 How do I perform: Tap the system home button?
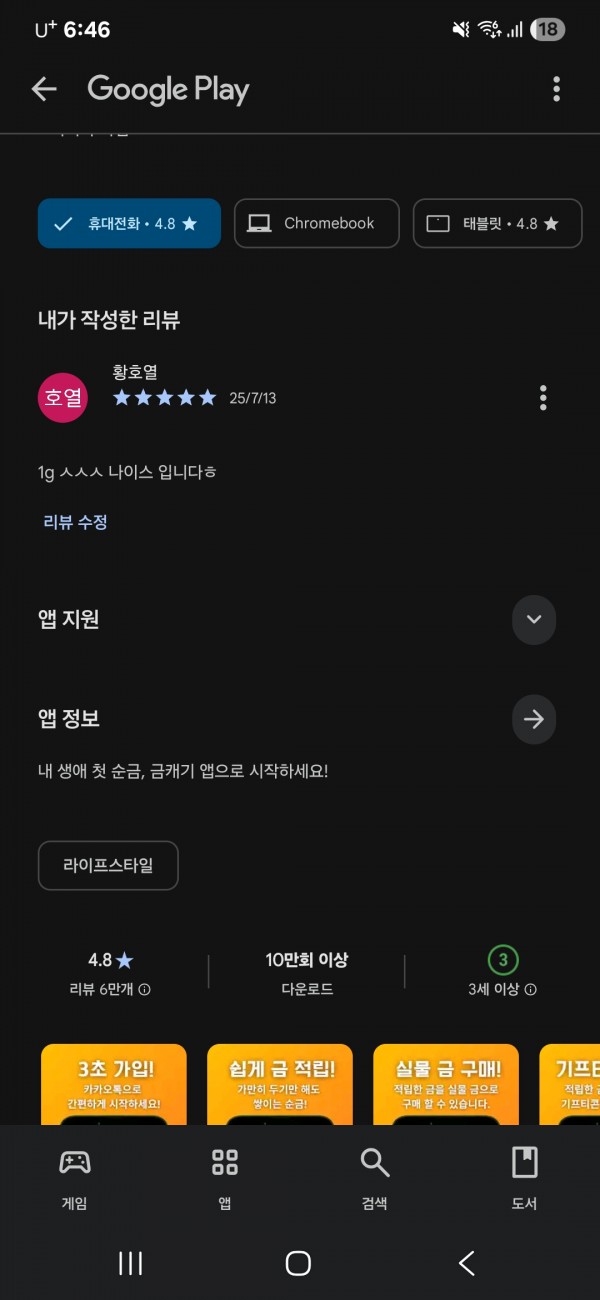pyautogui.click(x=298, y=1263)
